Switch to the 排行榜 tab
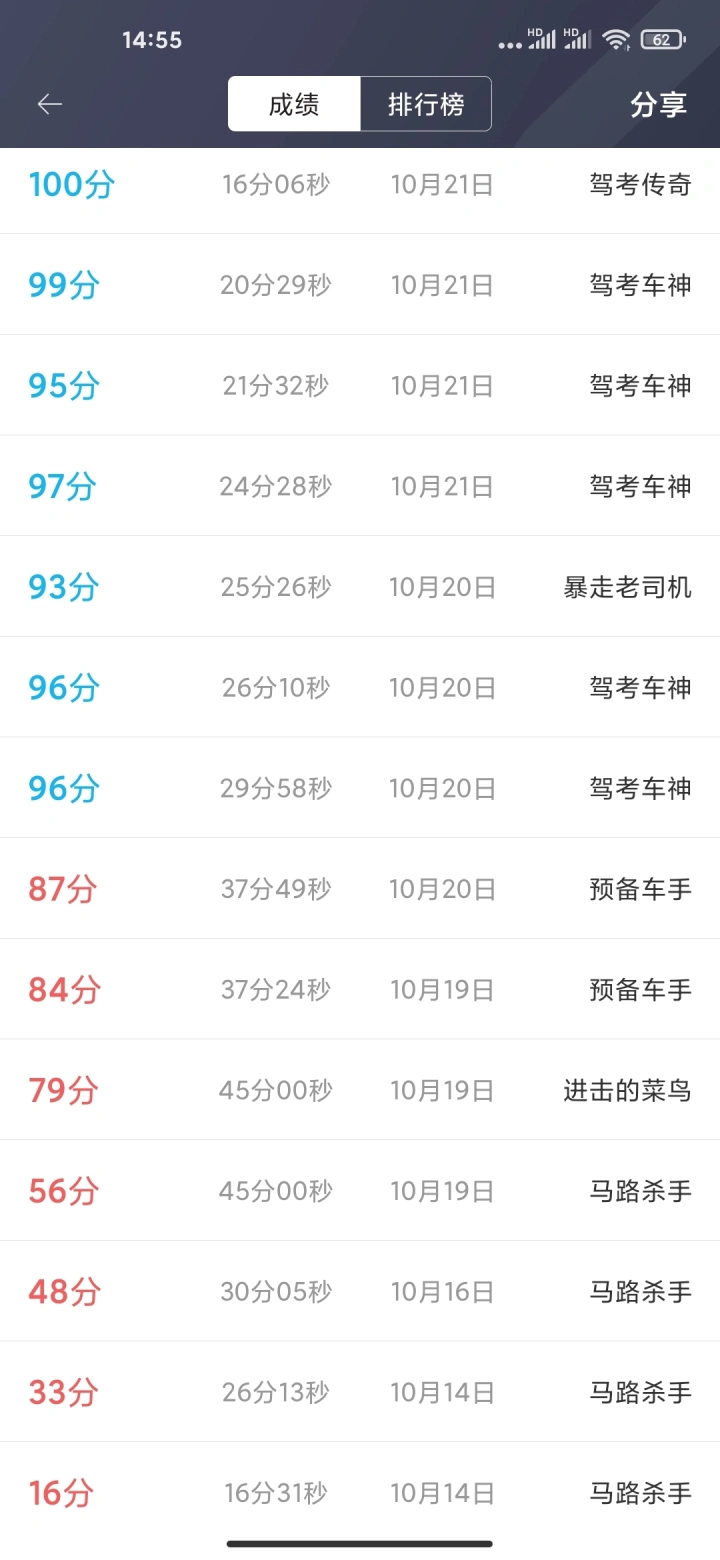Viewport: 720px width, 1560px height. coord(426,104)
